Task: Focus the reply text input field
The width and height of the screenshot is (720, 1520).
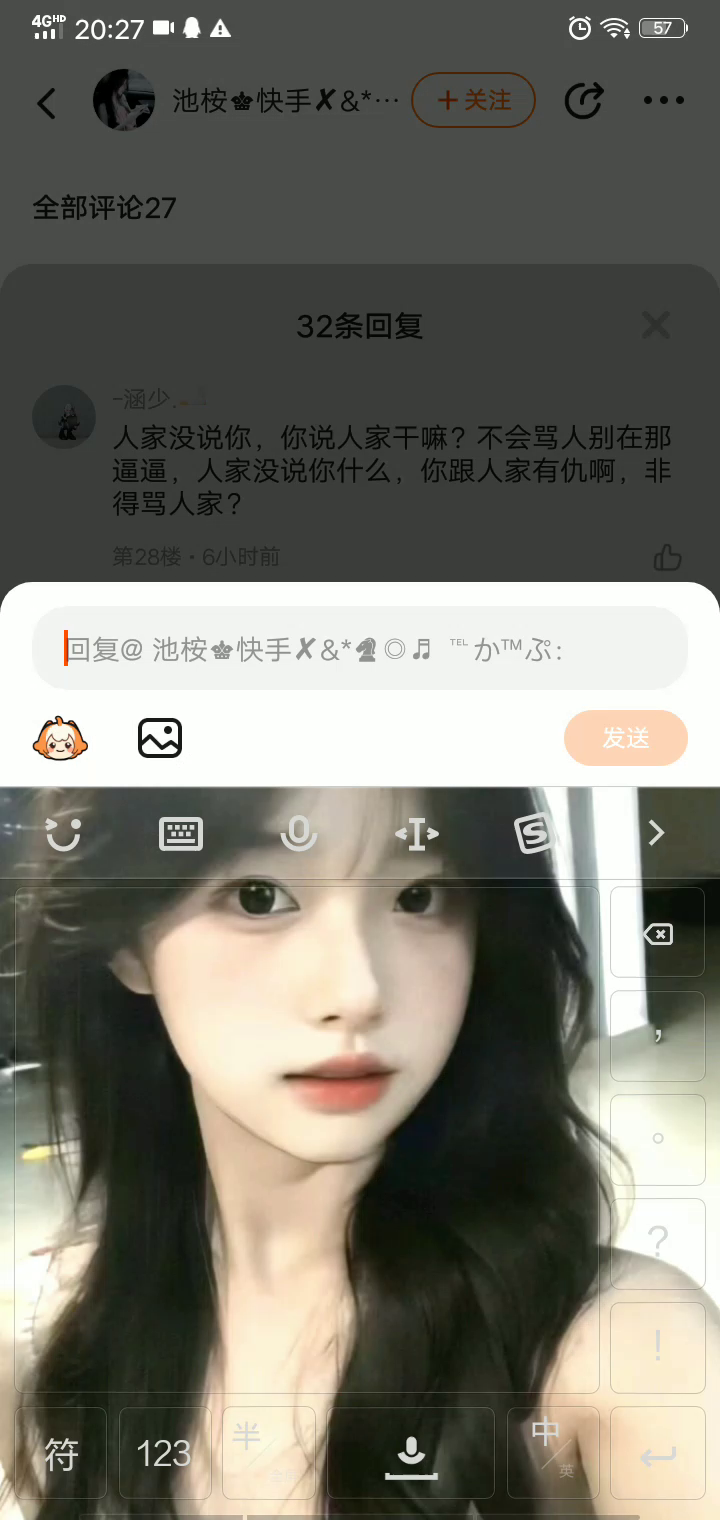Action: (360, 649)
